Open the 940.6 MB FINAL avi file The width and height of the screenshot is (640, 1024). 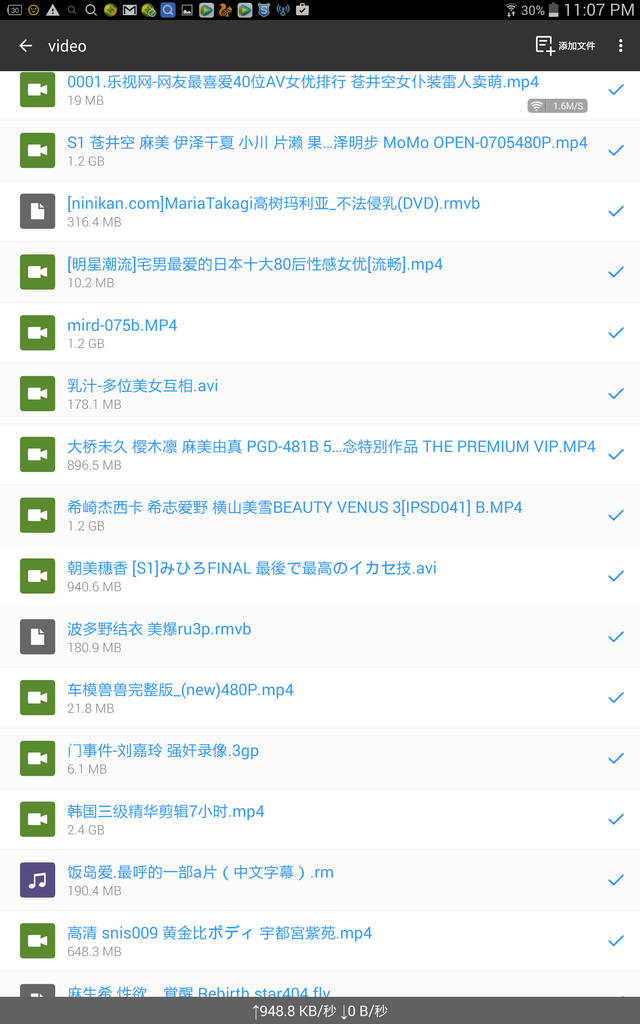320,576
